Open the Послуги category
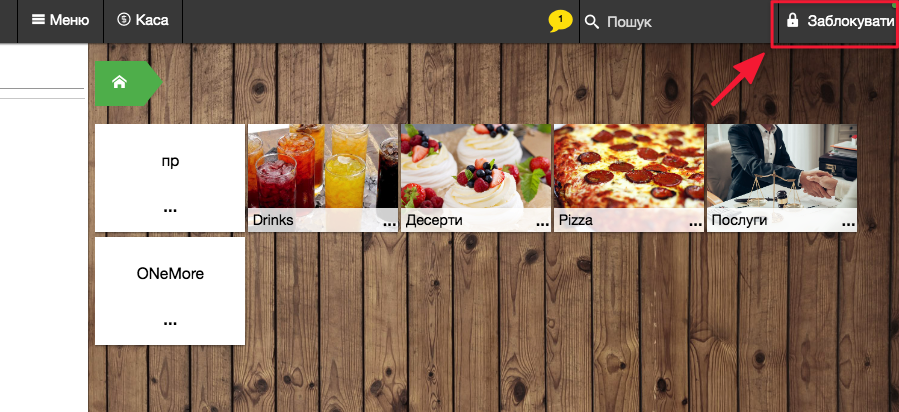899x412 pixels. click(781, 178)
